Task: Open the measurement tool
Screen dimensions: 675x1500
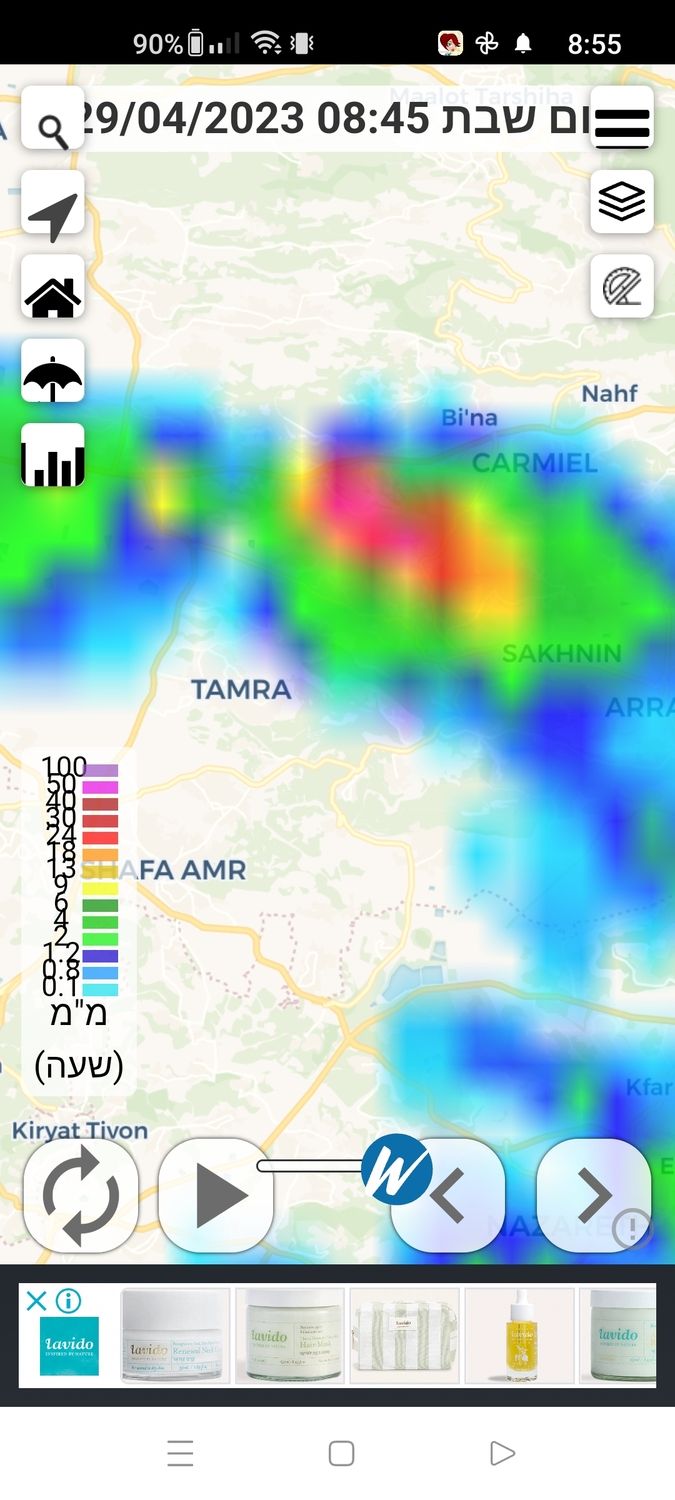Action: 621,288
